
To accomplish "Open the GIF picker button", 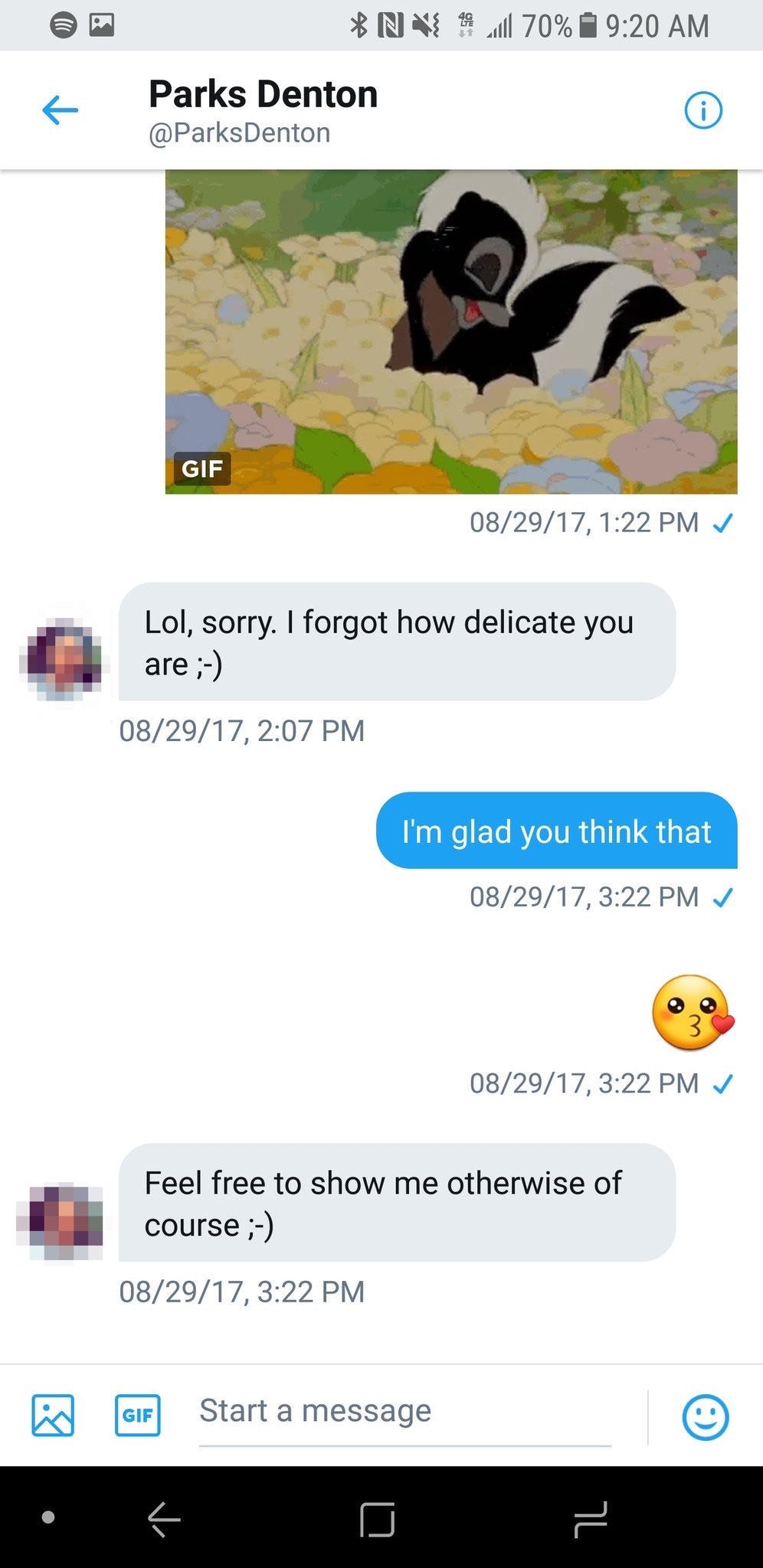I will coord(138,1414).
